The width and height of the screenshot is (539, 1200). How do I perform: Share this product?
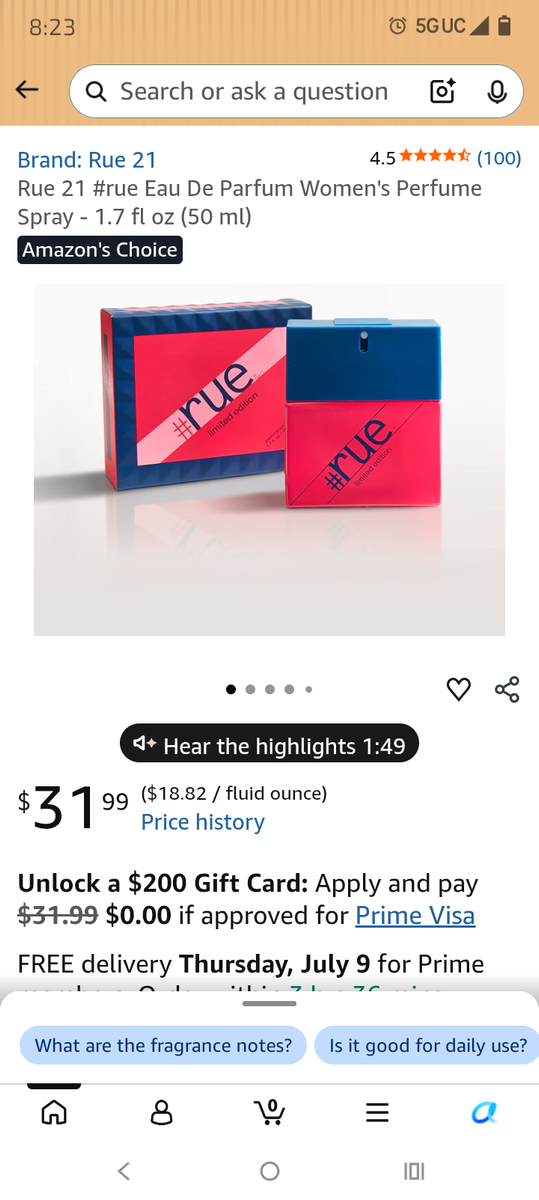507,689
